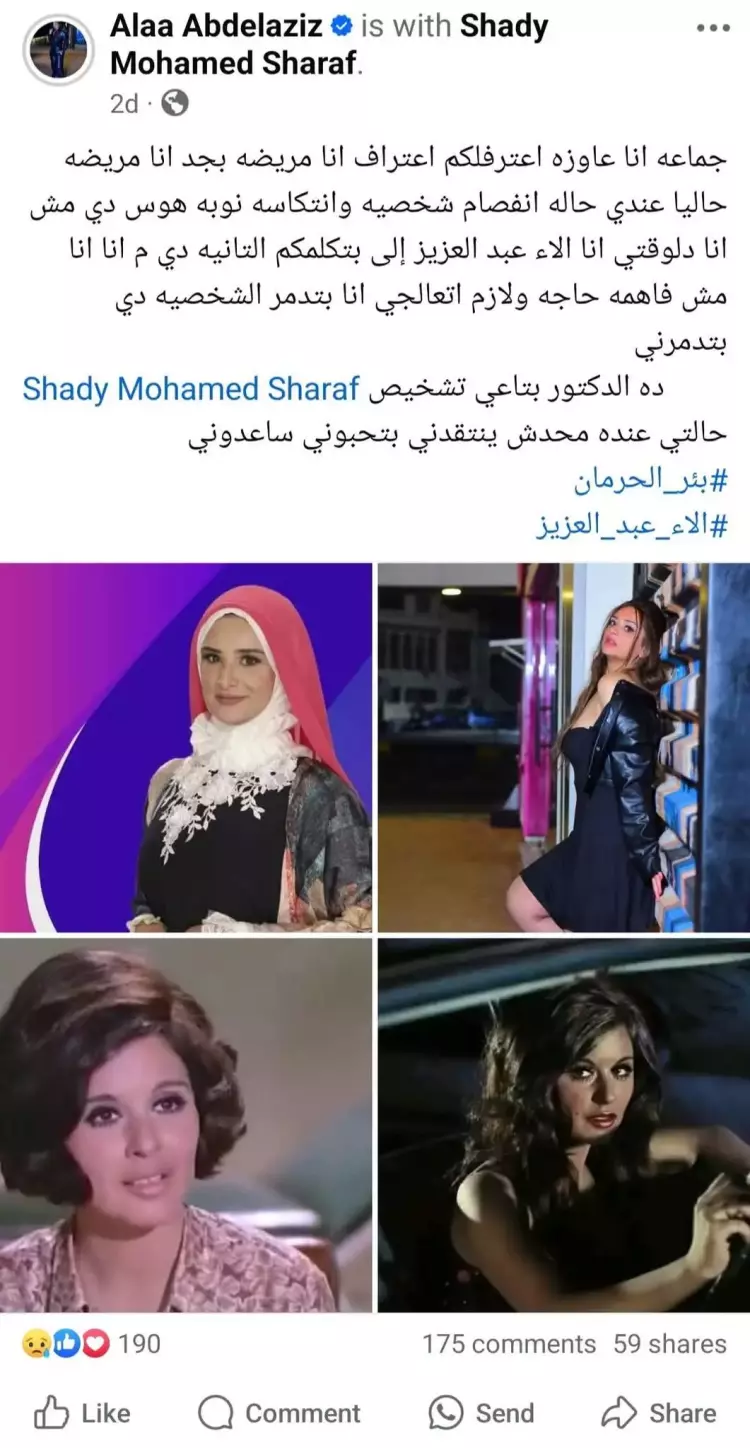Open Alaa Abdelaziz's profile picture
Image resolution: width=750 pixels, height=1448 pixels.
(58, 49)
